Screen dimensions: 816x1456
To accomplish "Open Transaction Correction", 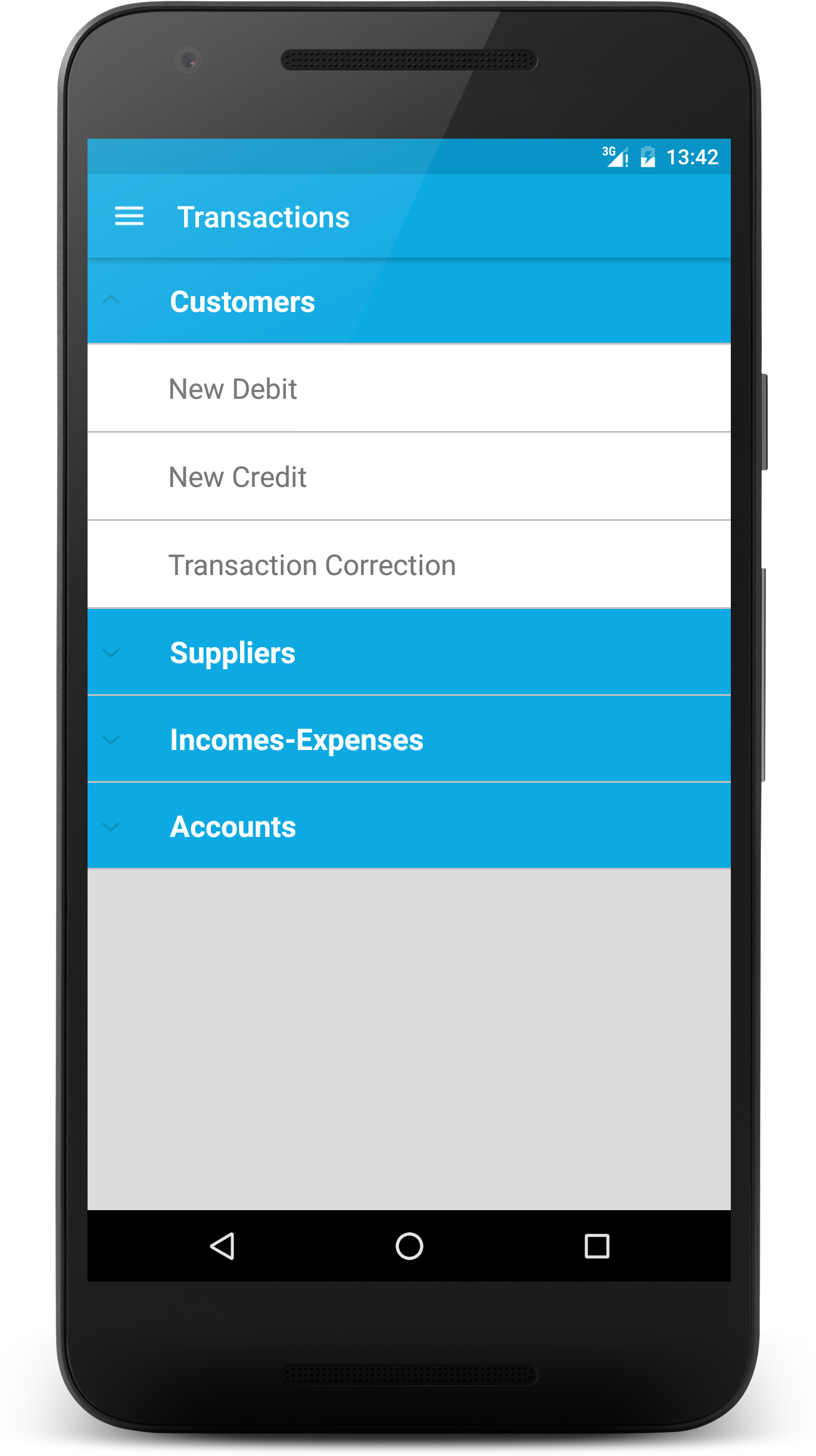I will click(409, 565).
